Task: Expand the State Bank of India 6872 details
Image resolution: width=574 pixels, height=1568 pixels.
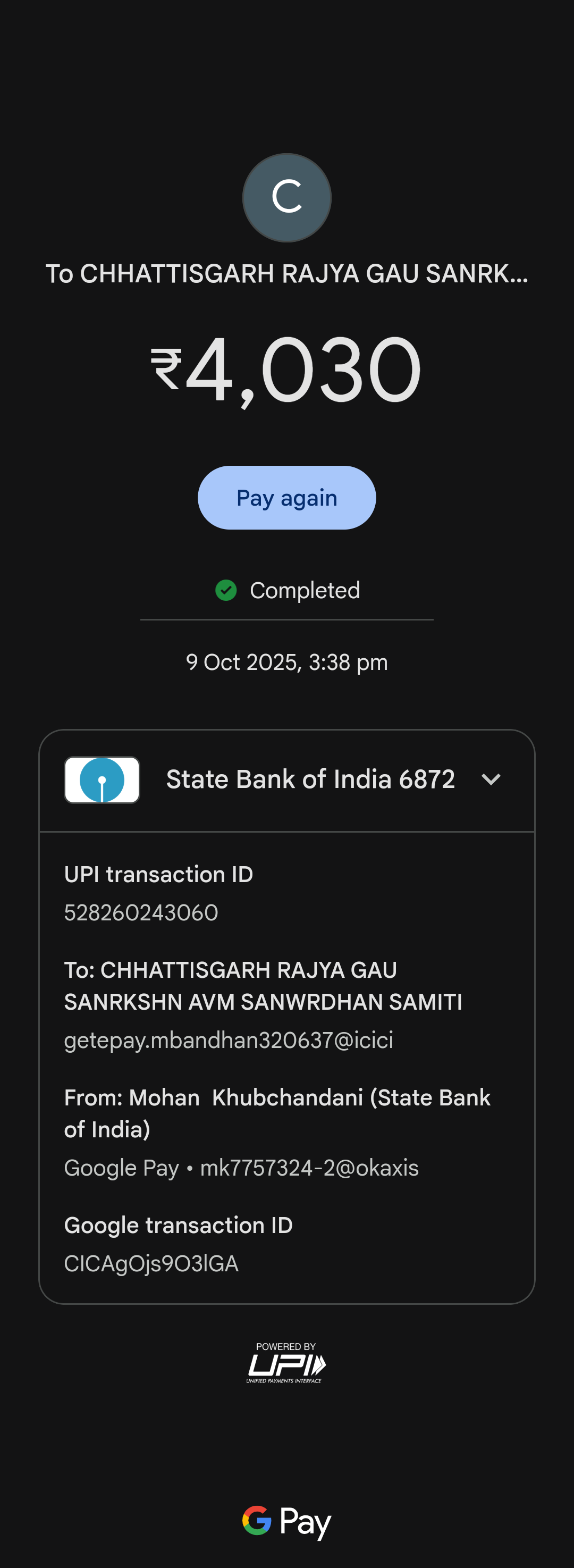Action: pos(490,779)
